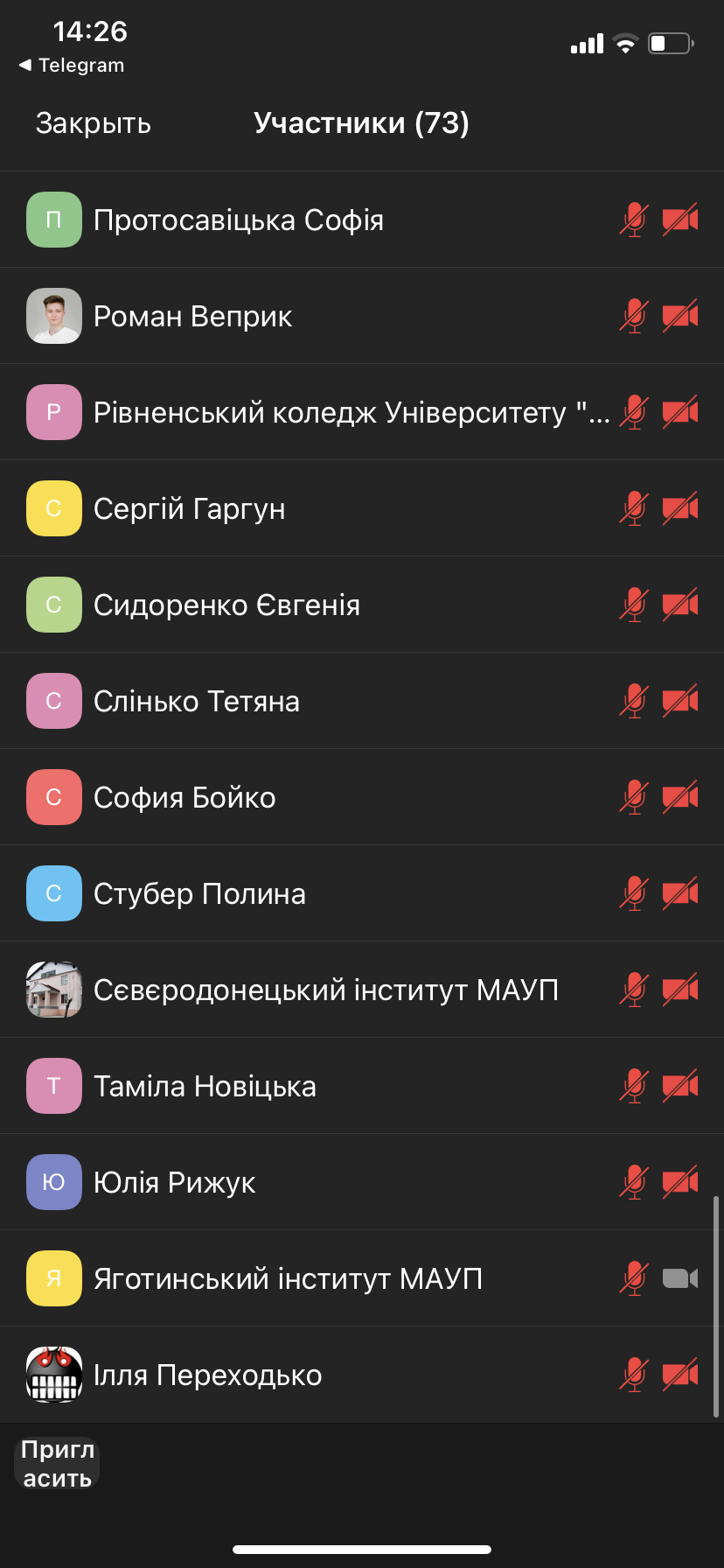
Task: Select participant Сергій Гаргун
Action: tap(190, 508)
